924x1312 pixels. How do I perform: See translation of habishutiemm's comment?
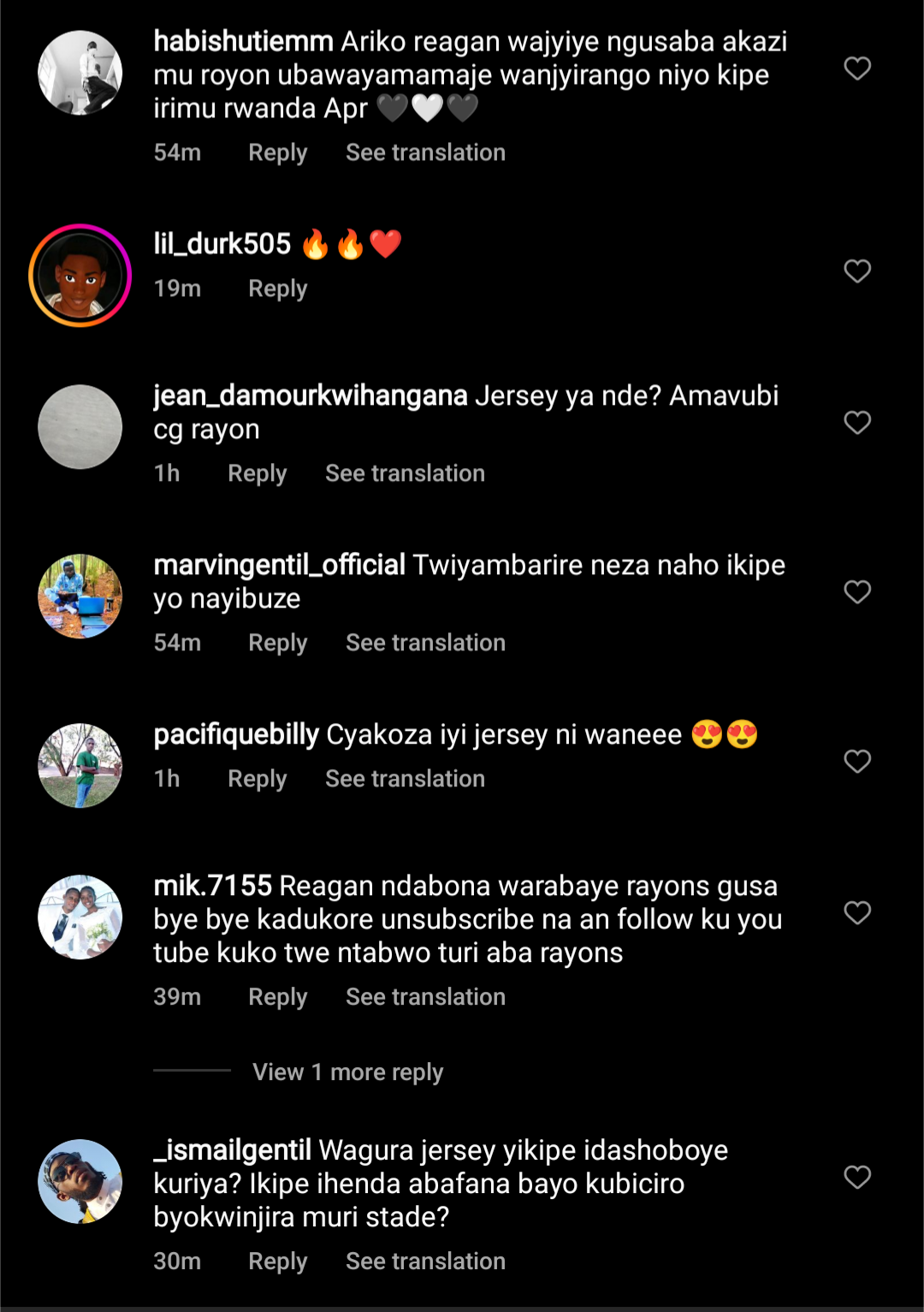[425, 153]
